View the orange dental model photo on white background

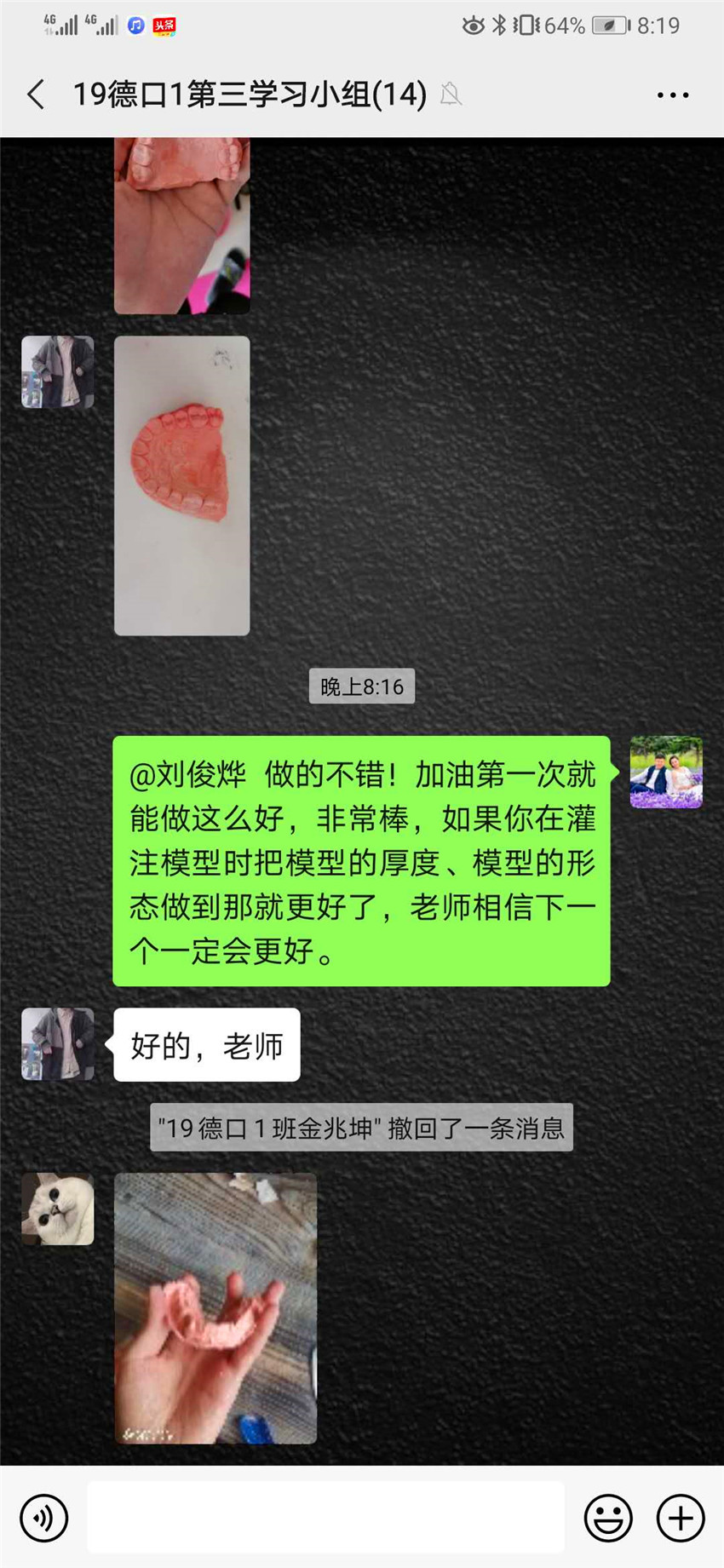pyautogui.click(x=182, y=485)
